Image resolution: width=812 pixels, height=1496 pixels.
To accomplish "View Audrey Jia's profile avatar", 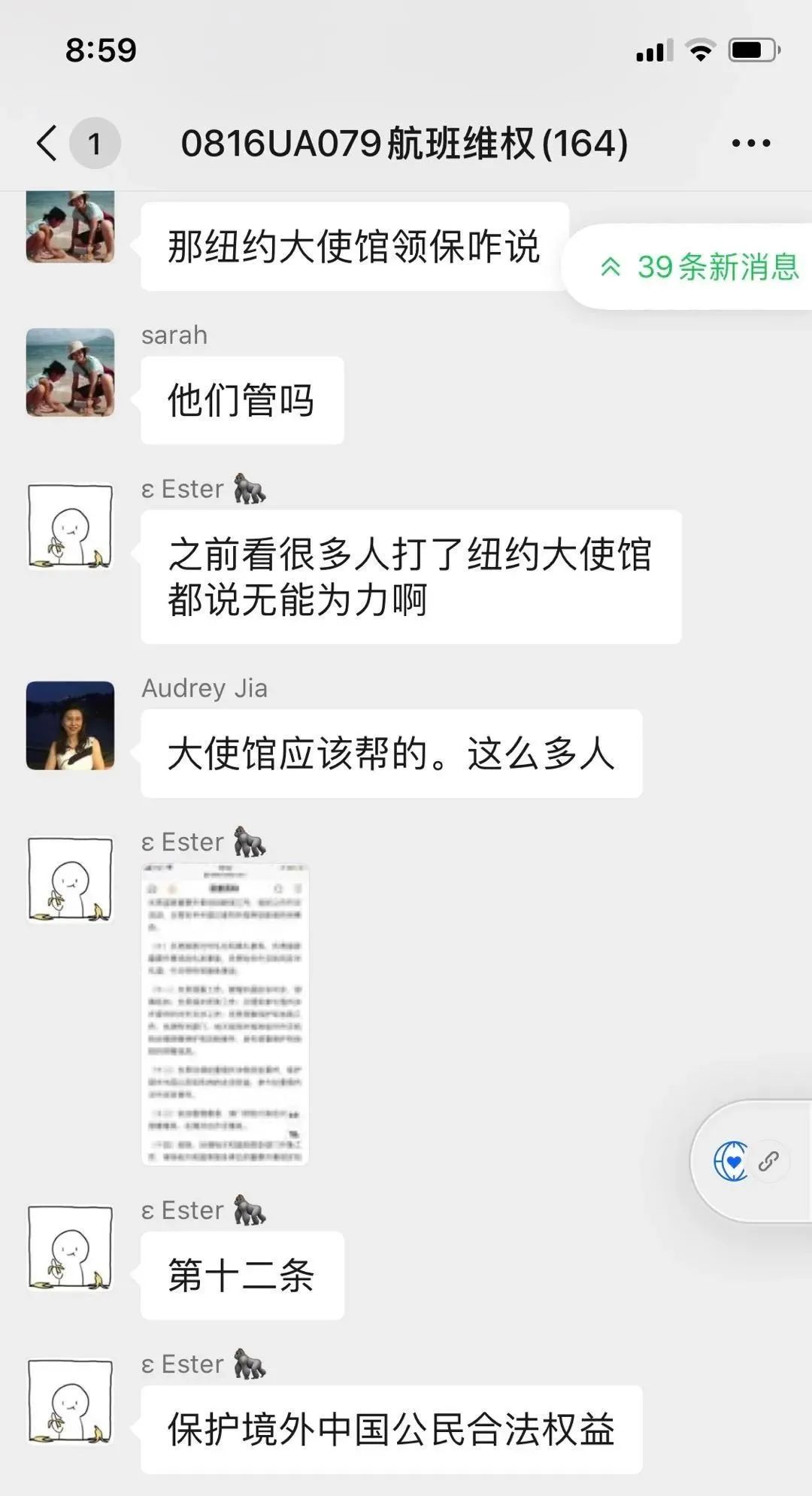I will tap(71, 726).
